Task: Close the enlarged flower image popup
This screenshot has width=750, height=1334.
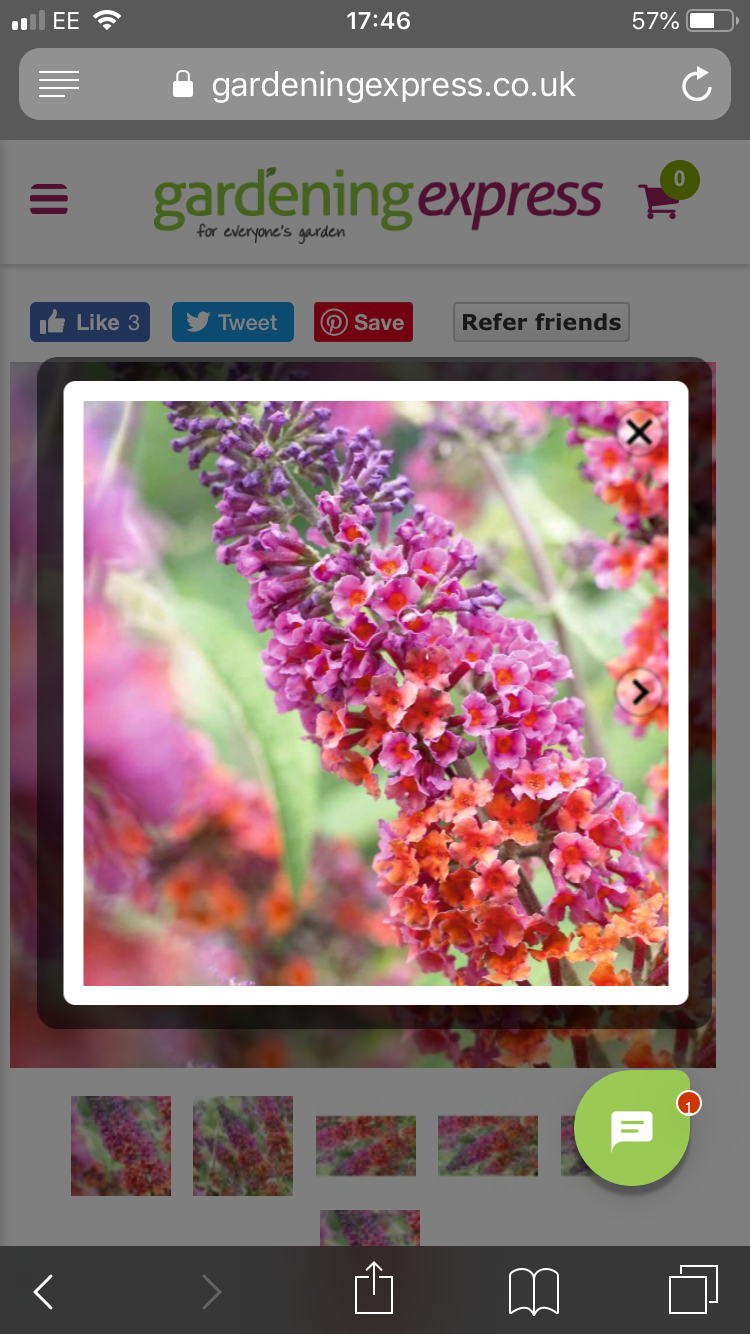Action: (639, 432)
